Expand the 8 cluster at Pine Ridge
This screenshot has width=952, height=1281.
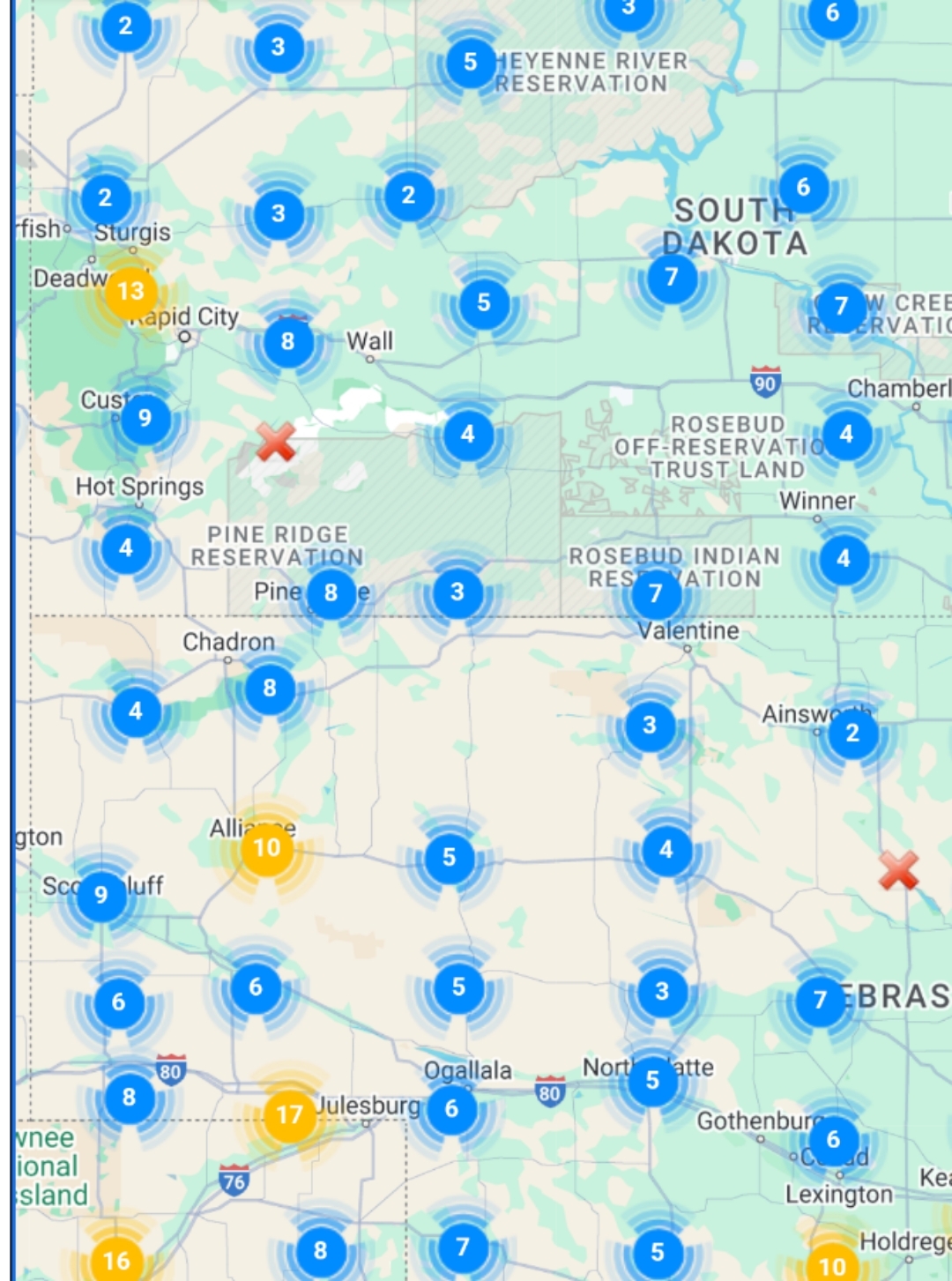click(331, 592)
